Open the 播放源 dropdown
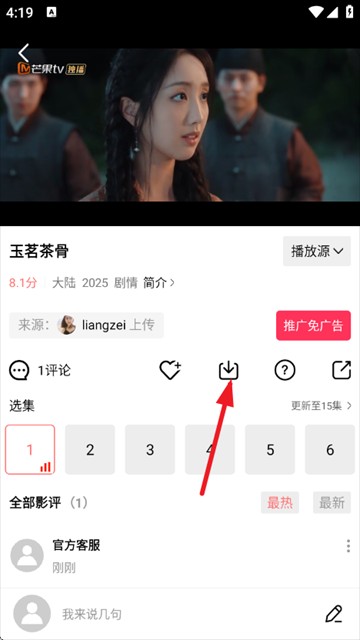360x640 pixels. (317, 251)
